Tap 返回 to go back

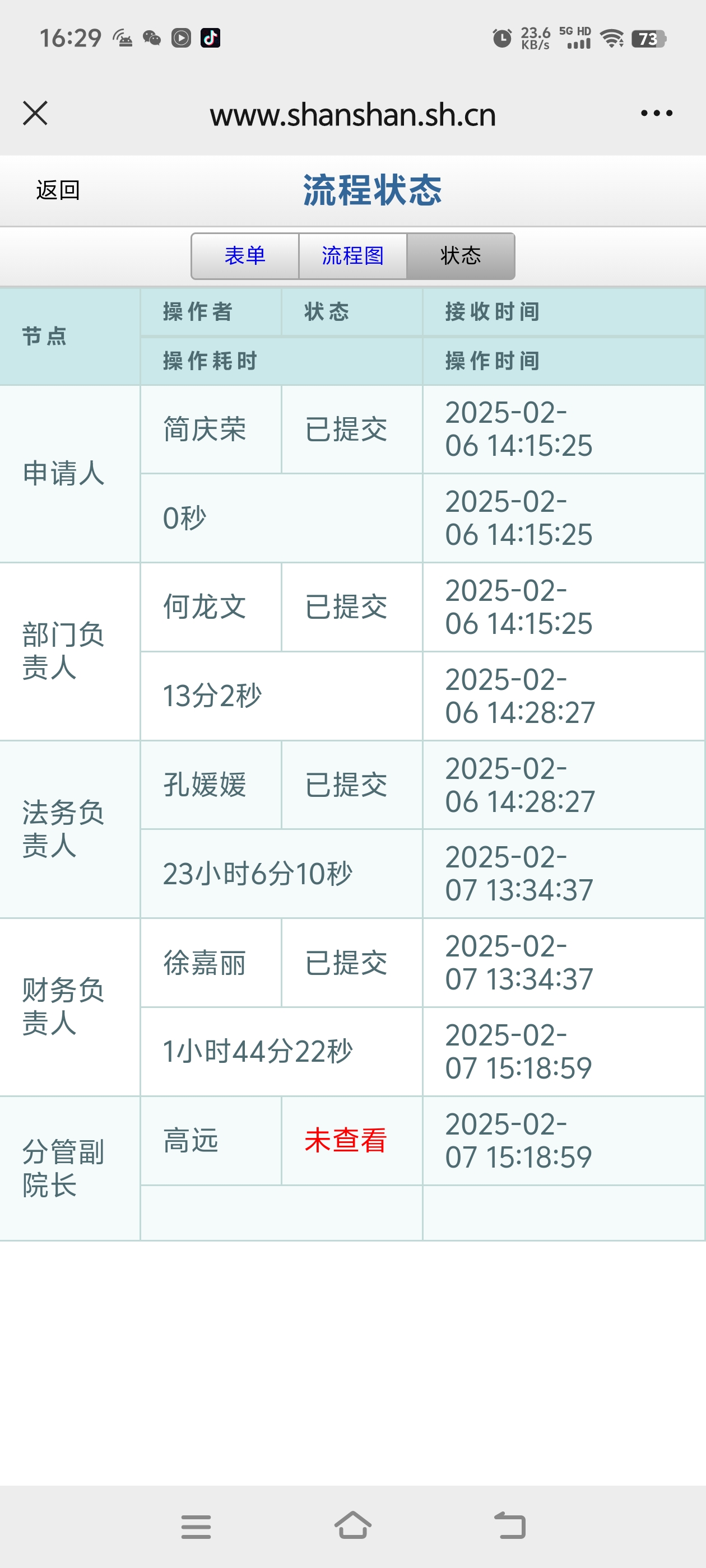58,190
